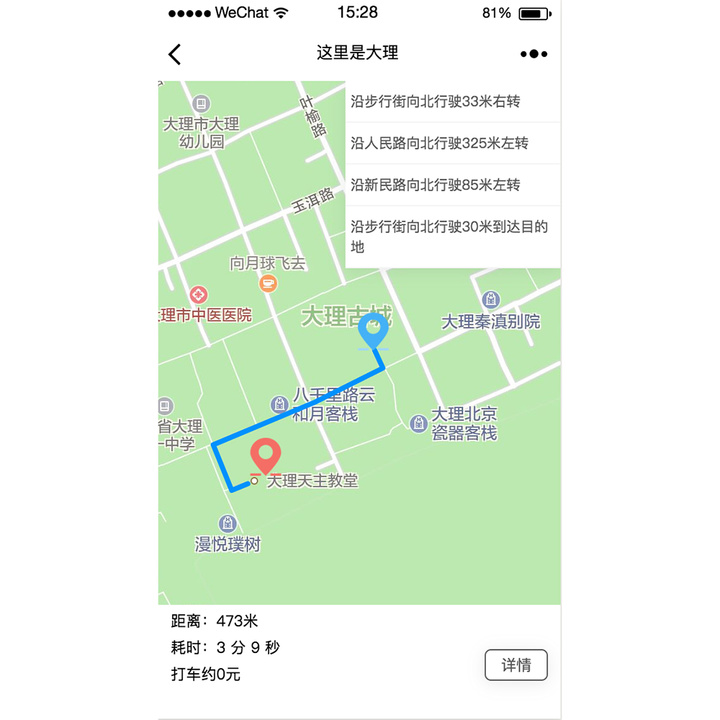Tap the red destination marker

[x=265, y=455]
